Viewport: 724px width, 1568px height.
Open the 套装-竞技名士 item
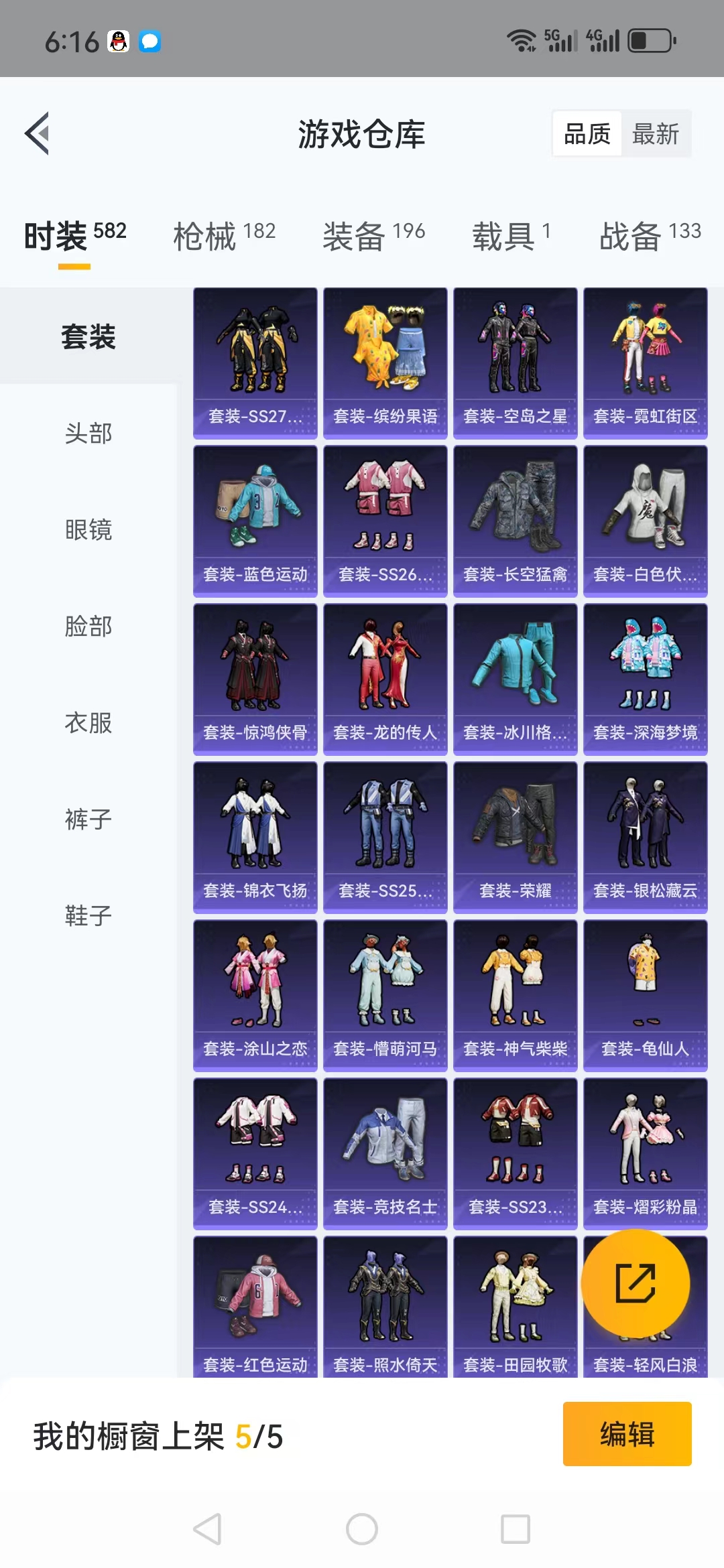[385, 1154]
